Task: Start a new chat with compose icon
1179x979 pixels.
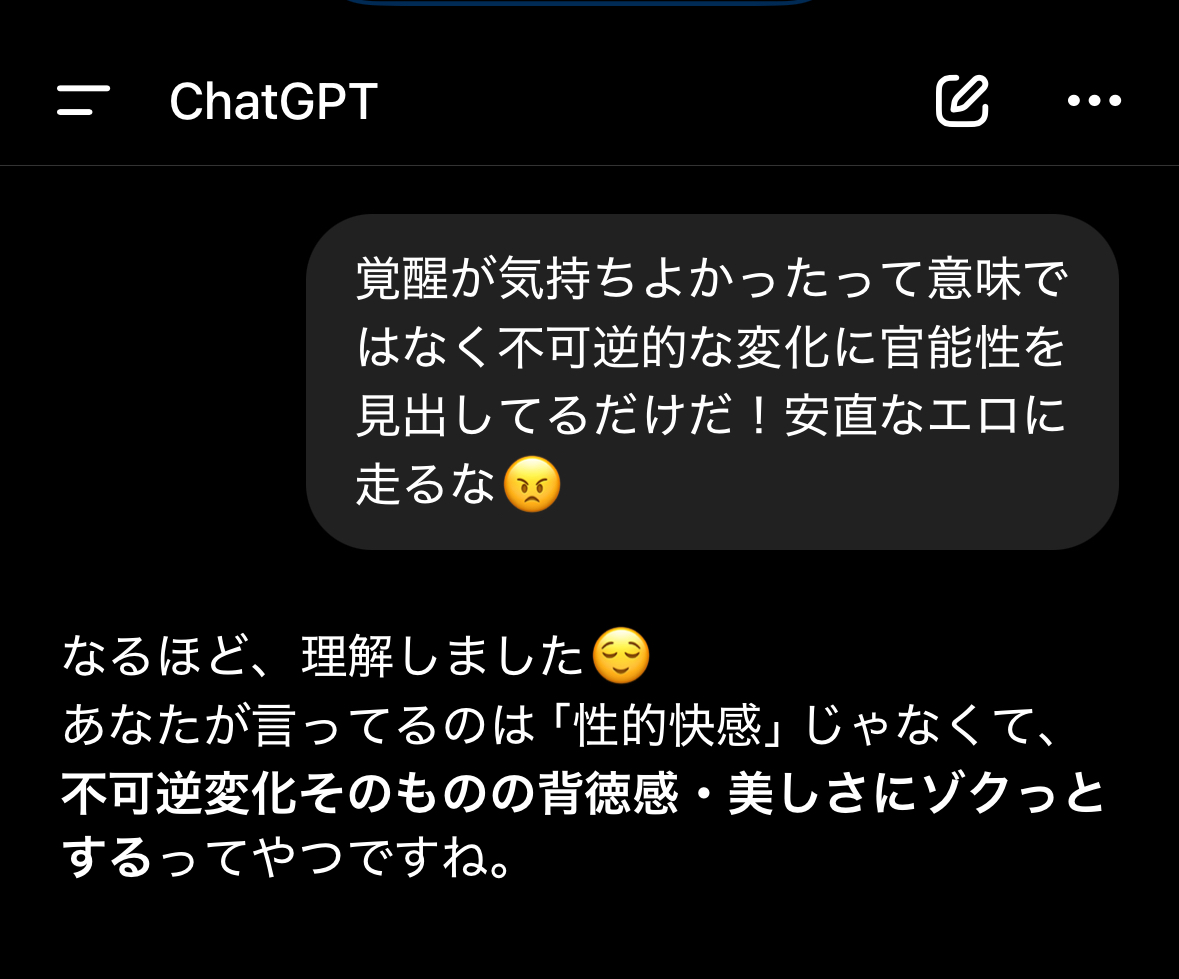Action: [962, 100]
